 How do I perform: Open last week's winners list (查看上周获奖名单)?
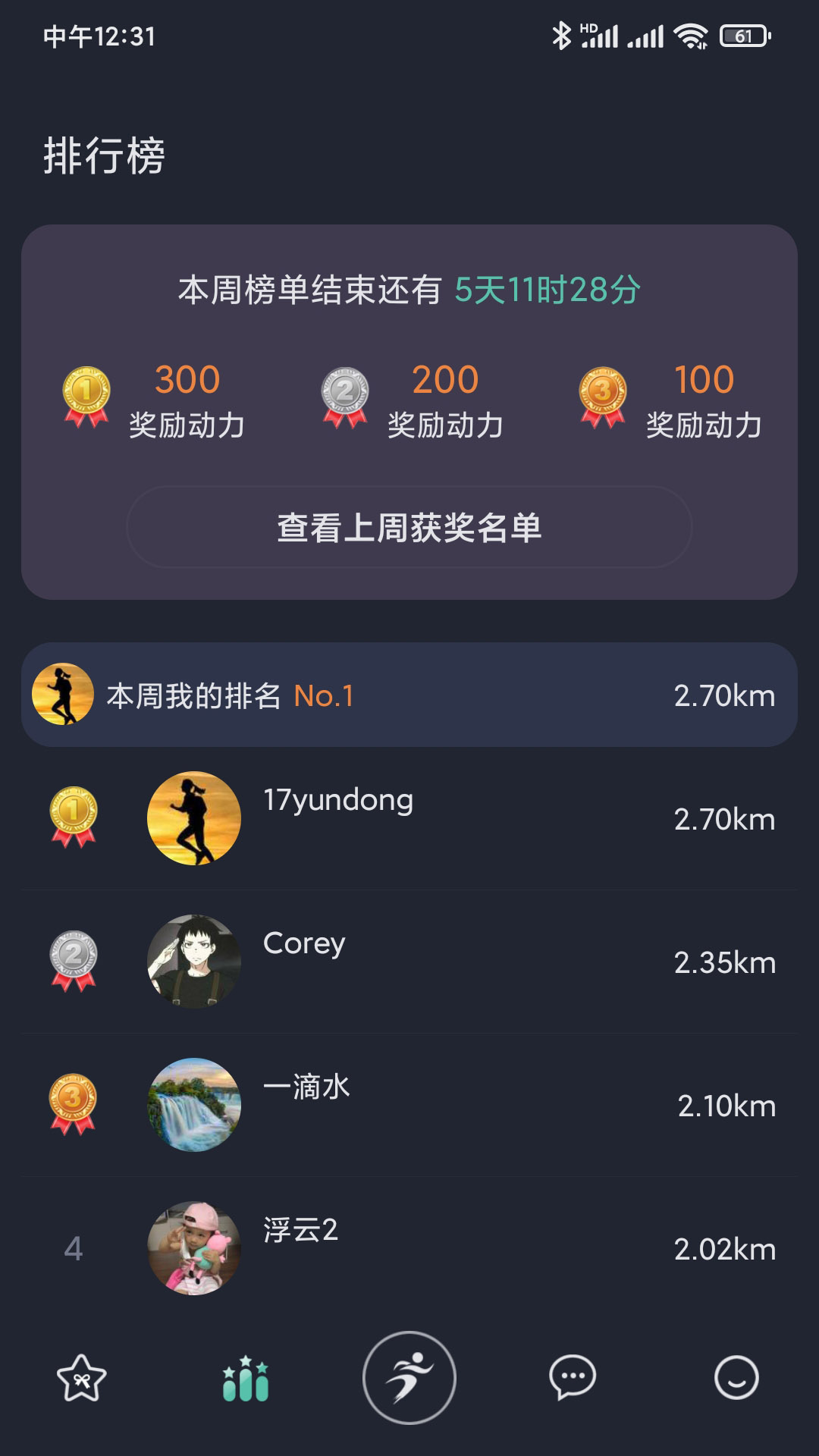409,528
